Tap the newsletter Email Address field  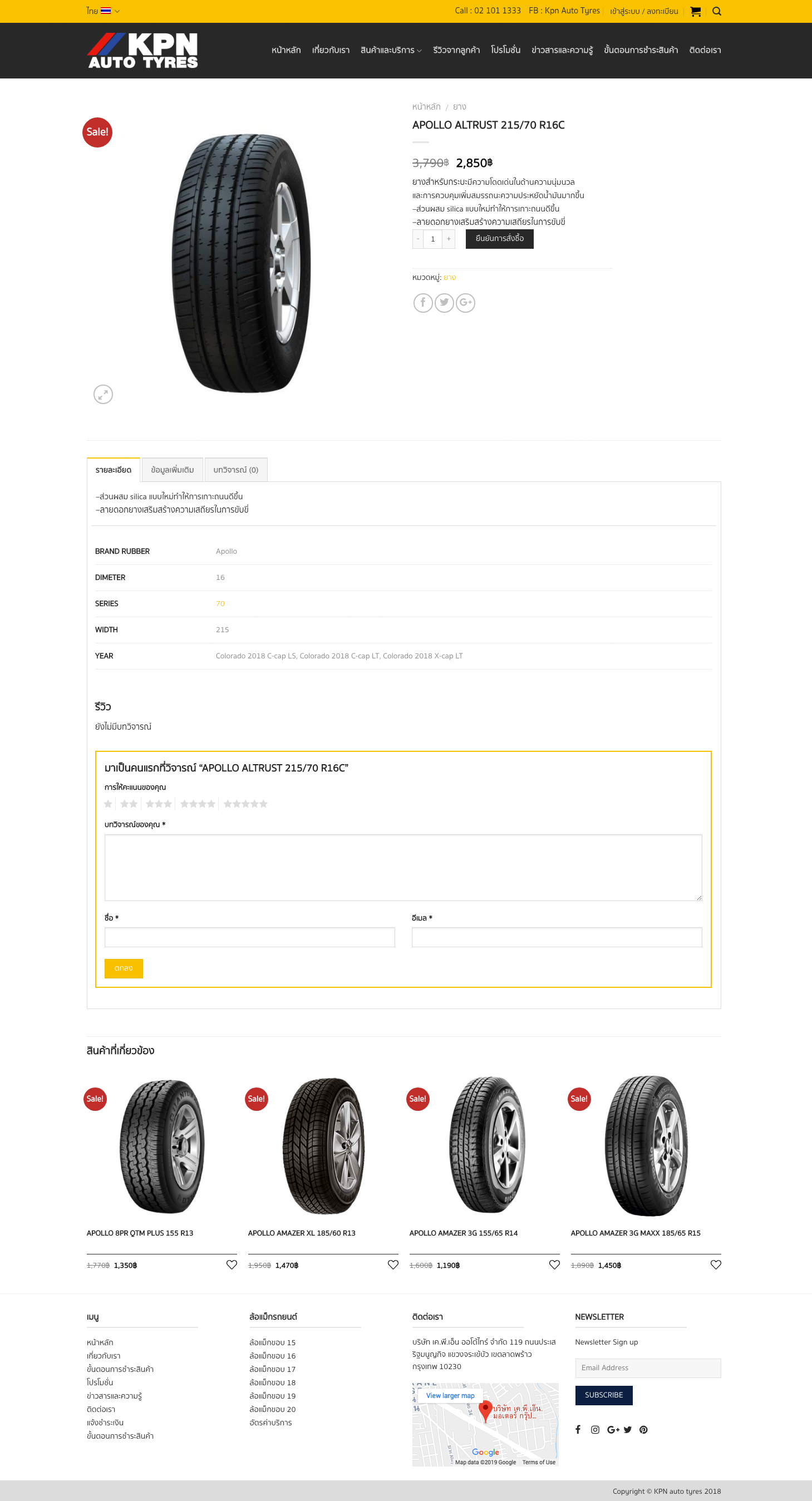648,1368
